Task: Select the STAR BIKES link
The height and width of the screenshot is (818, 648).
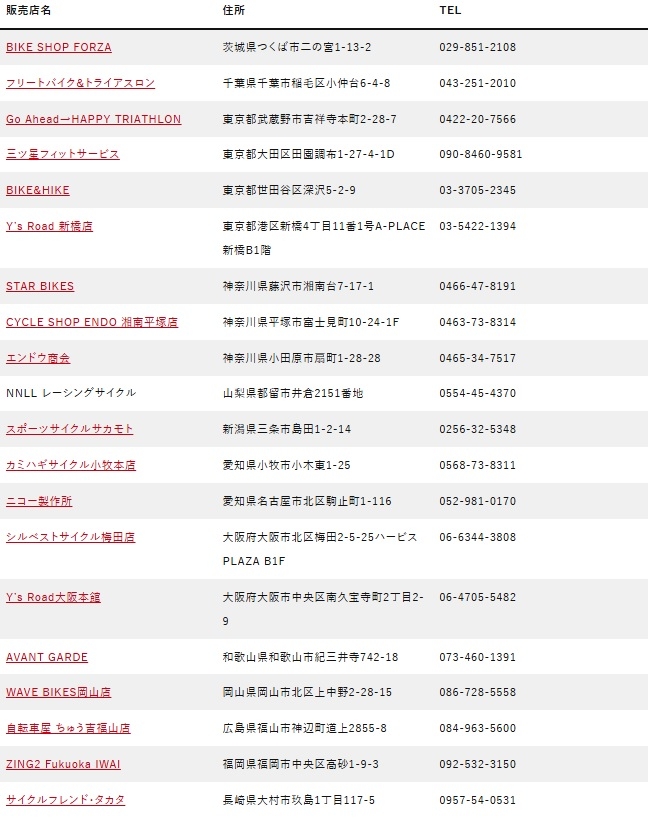Action: point(40,286)
